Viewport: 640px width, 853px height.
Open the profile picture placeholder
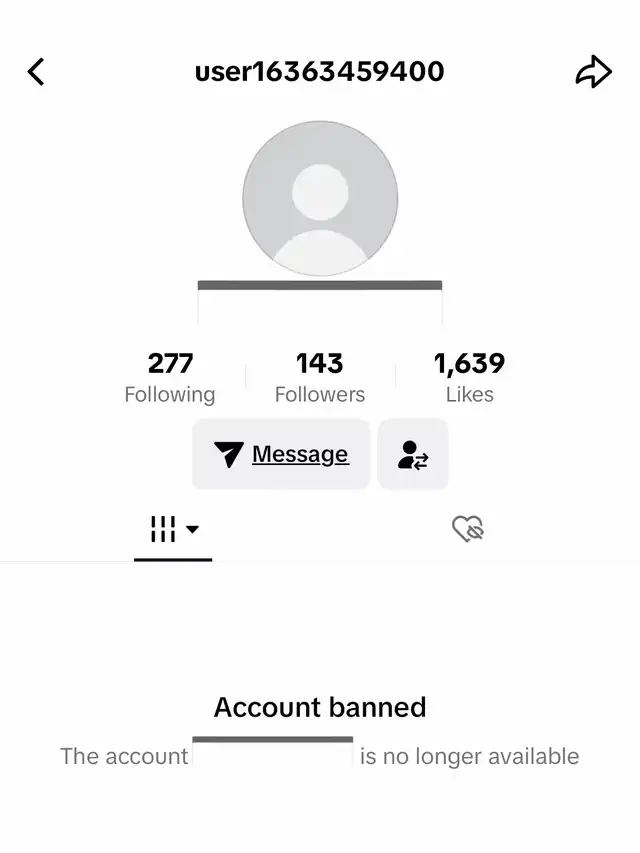pos(320,199)
